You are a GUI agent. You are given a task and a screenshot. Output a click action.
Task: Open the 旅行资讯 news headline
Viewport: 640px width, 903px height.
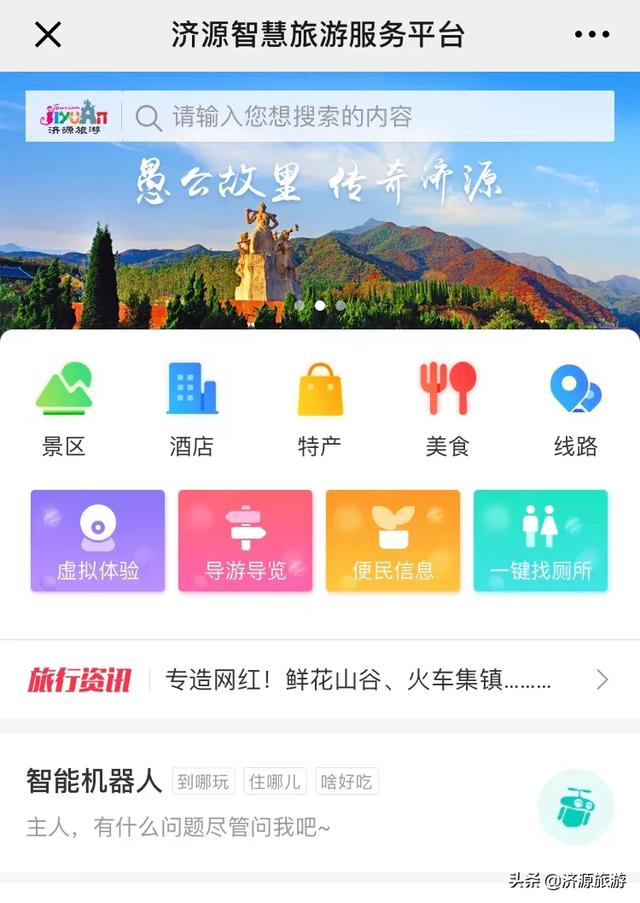tap(358, 681)
